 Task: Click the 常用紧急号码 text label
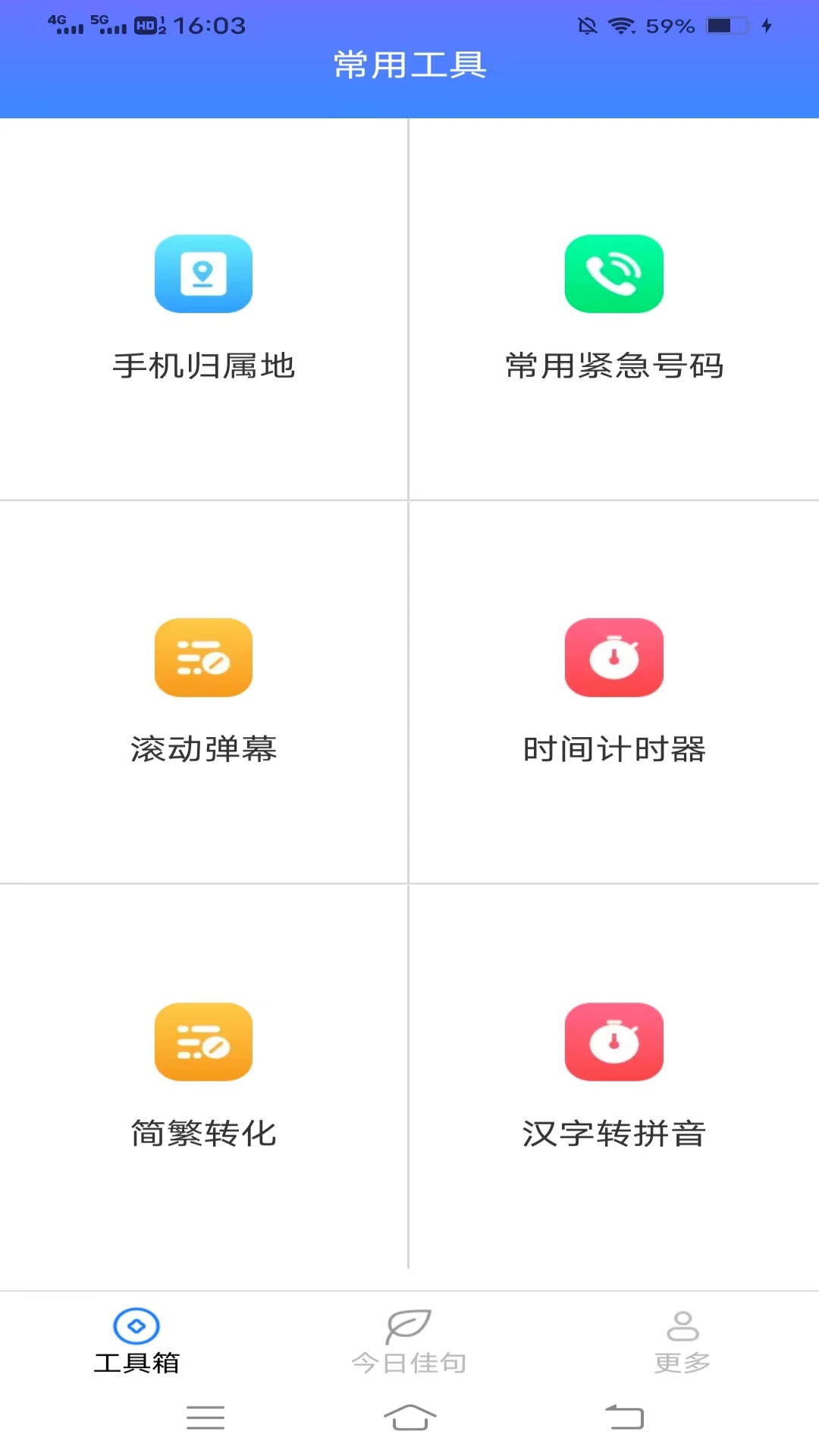click(x=614, y=366)
